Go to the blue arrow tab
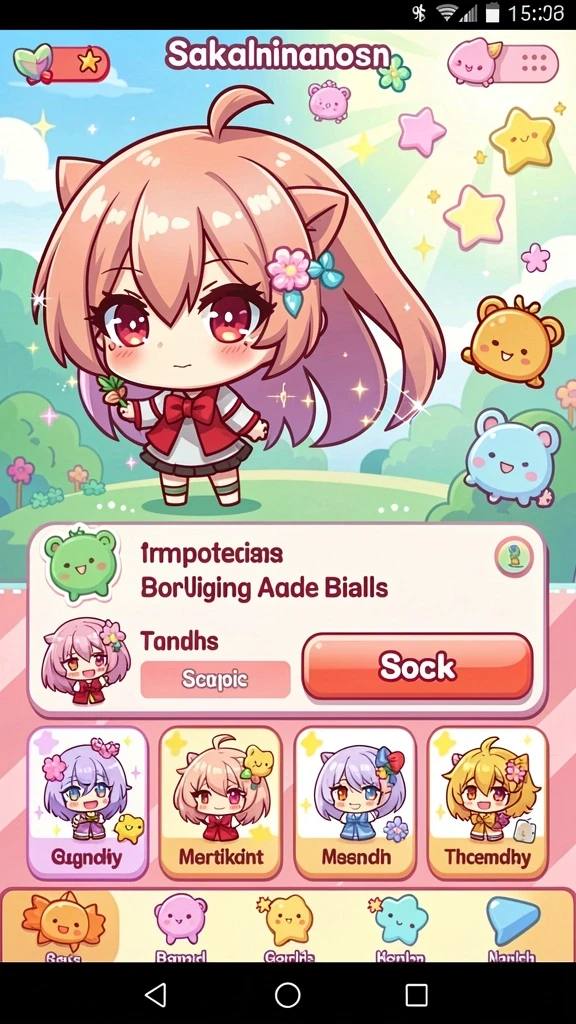576x1024 pixels. click(x=513, y=927)
